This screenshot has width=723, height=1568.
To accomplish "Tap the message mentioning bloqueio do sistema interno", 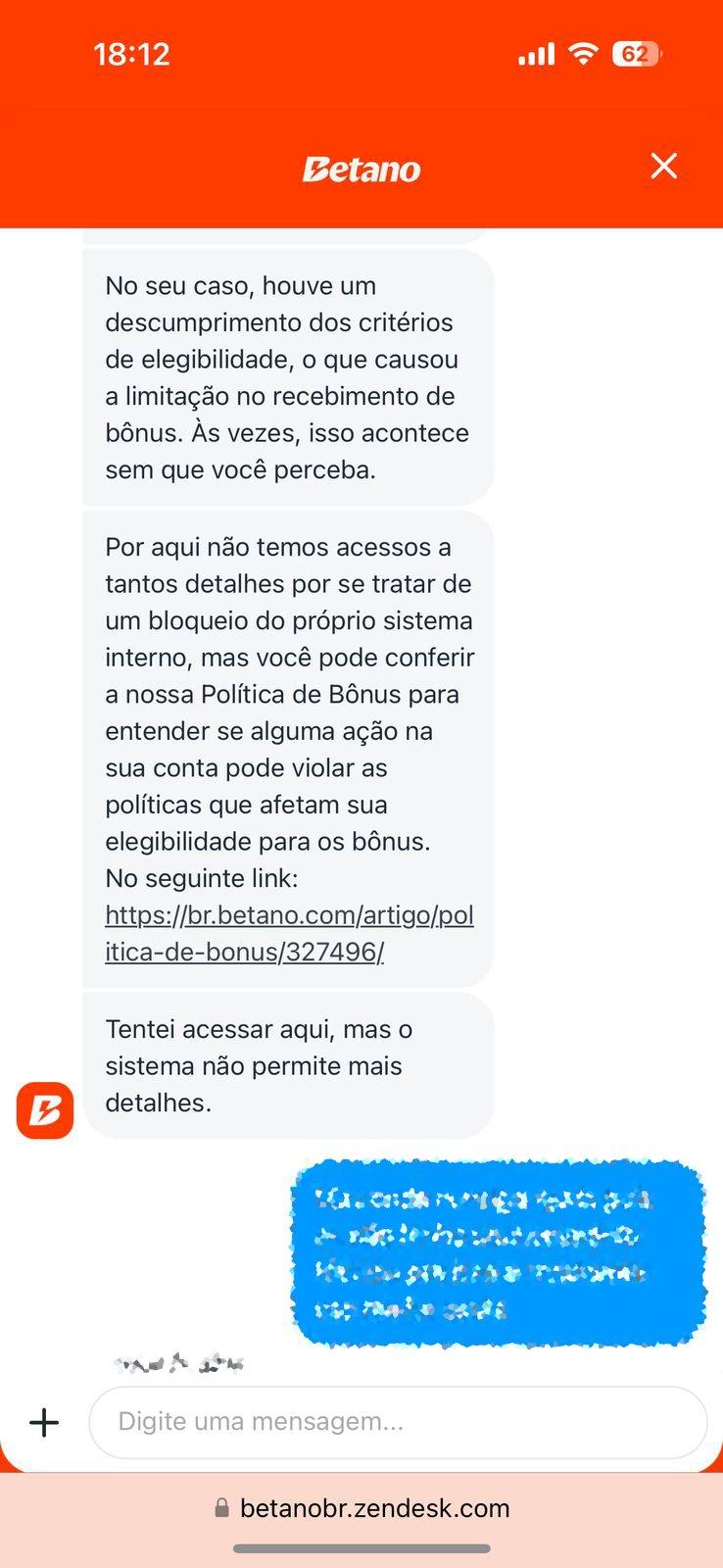I will (289, 745).
